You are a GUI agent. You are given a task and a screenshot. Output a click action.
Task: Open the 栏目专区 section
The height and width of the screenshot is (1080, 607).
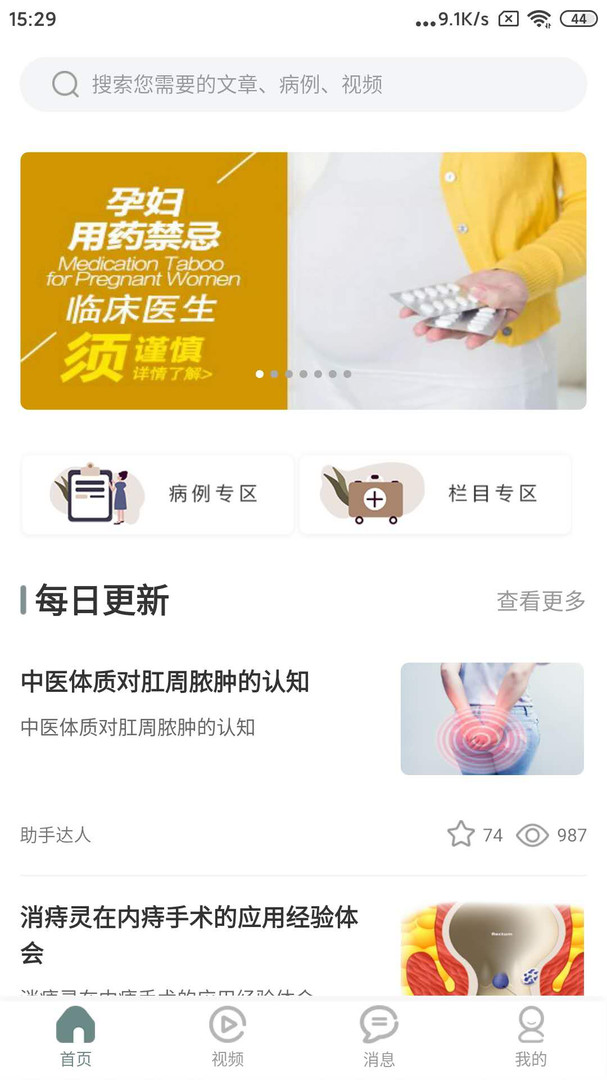[x=435, y=494]
